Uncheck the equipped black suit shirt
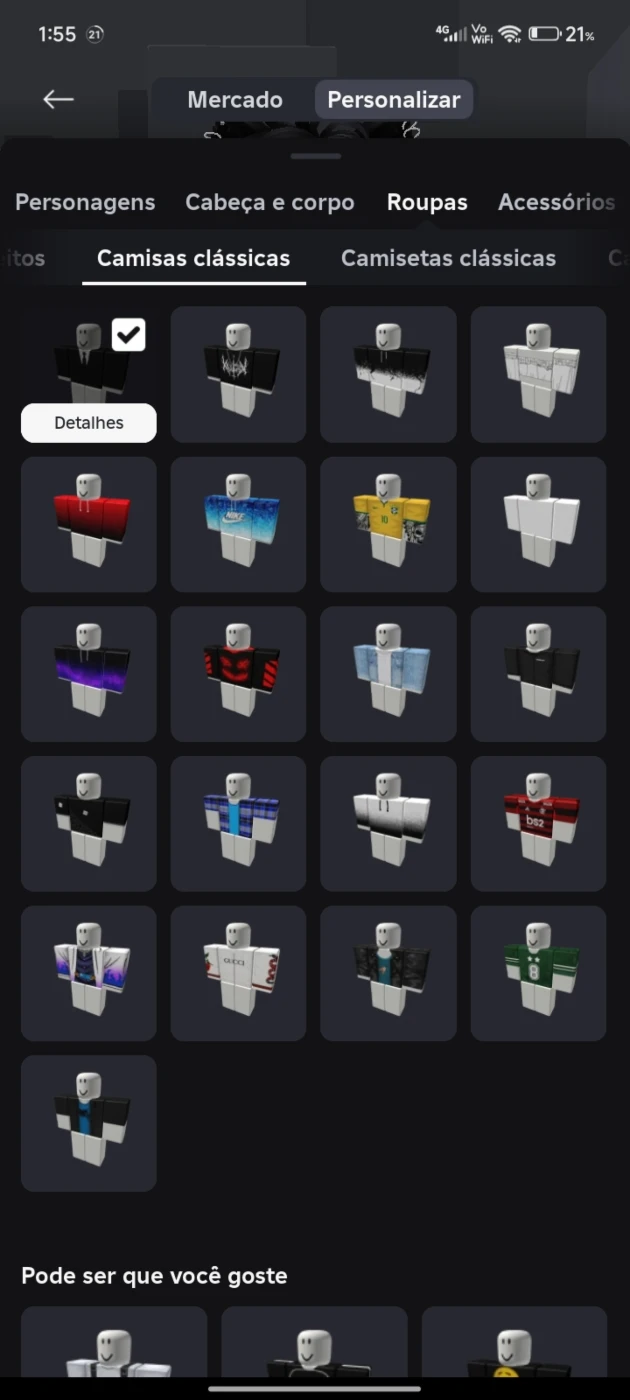The height and width of the screenshot is (1400, 630). click(x=128, y=335)
